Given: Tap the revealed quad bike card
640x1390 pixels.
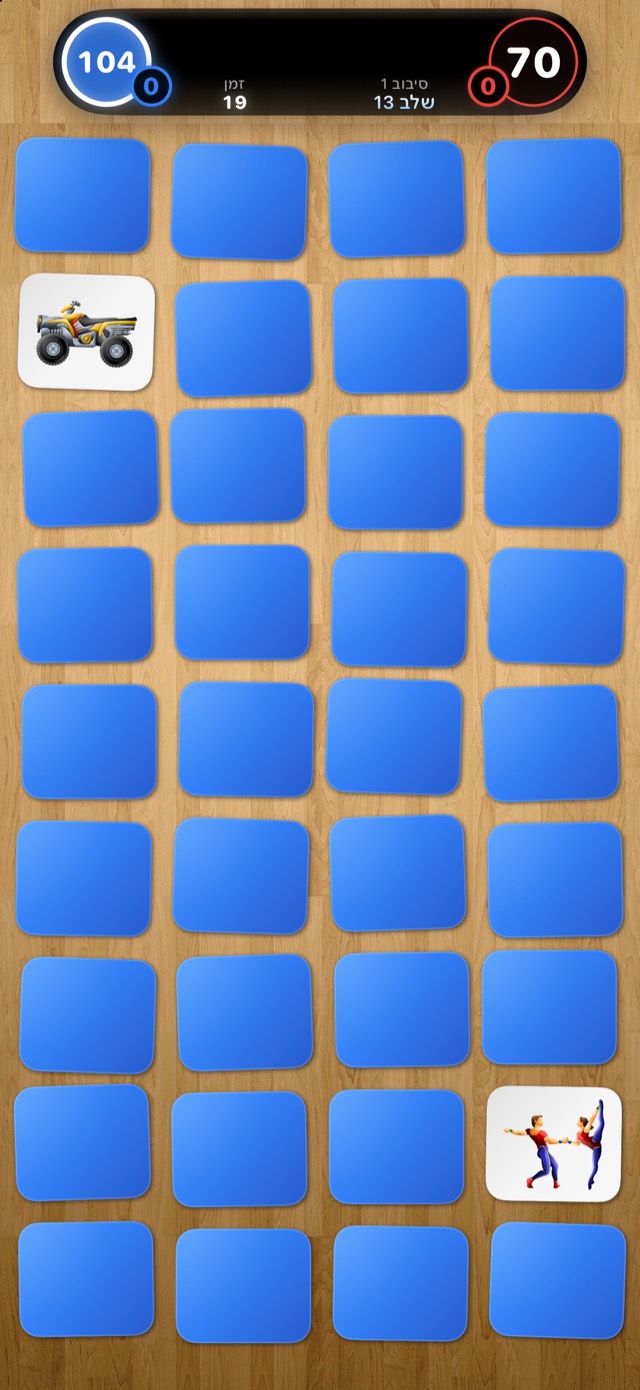Looking at the screenshot, I should pyautogui.click(x=86, y=333).
